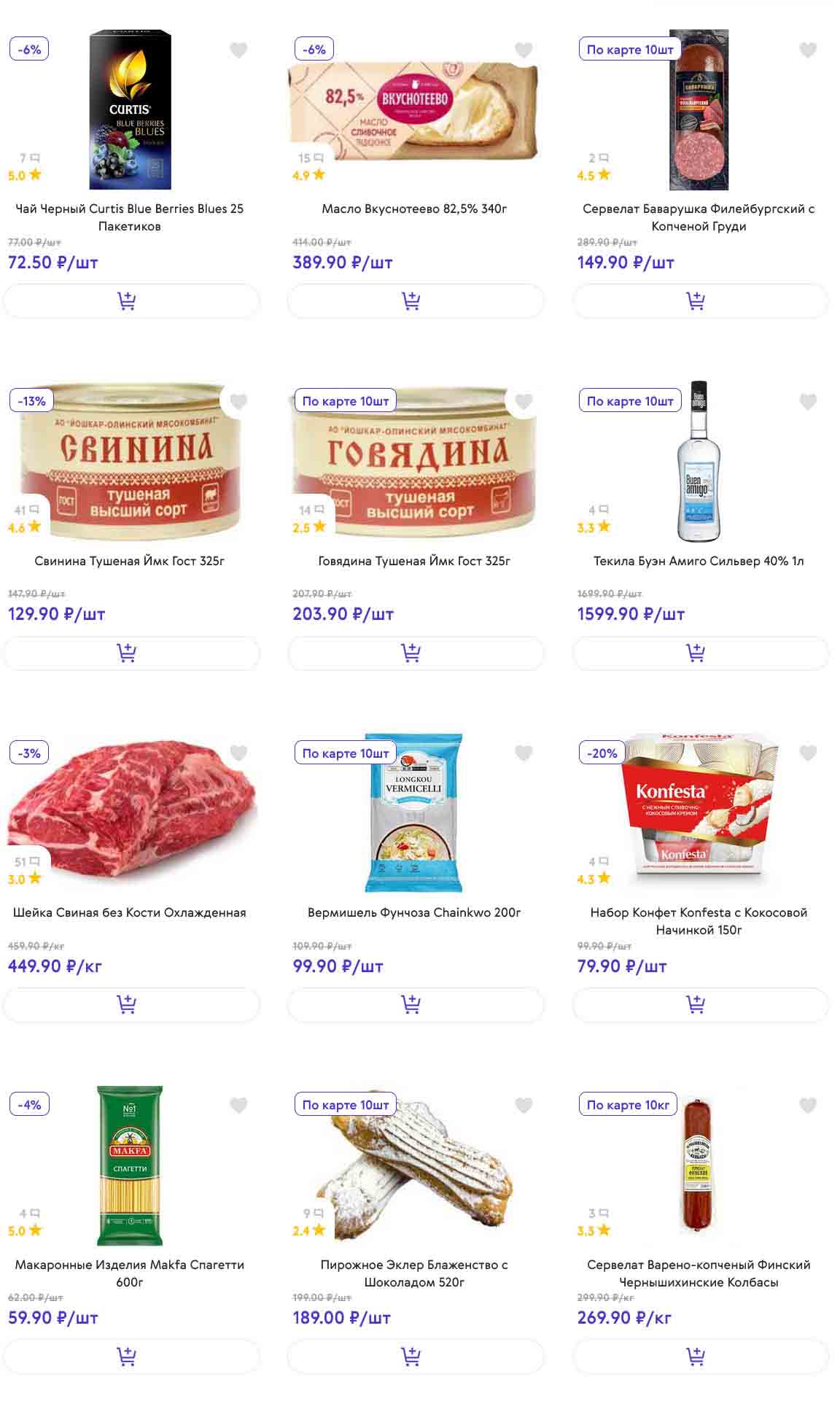Favorite the Makfa spaghetti
The height and width of the screenshot is (1401, 840).
pos(238,1106)
